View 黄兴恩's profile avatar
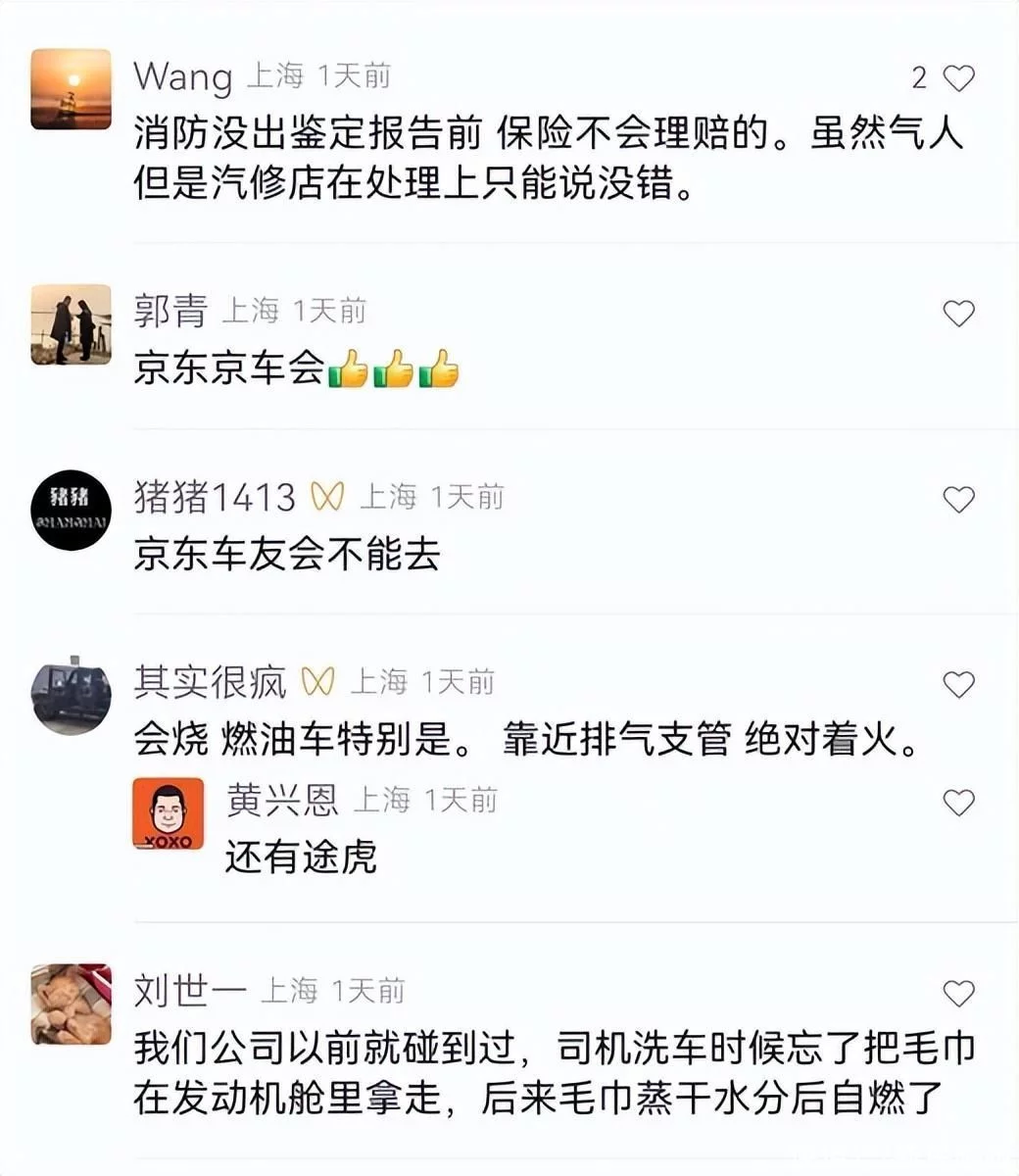This screenshot has width=1019, height=1176. pyautogui.click(x=168, y=813)
